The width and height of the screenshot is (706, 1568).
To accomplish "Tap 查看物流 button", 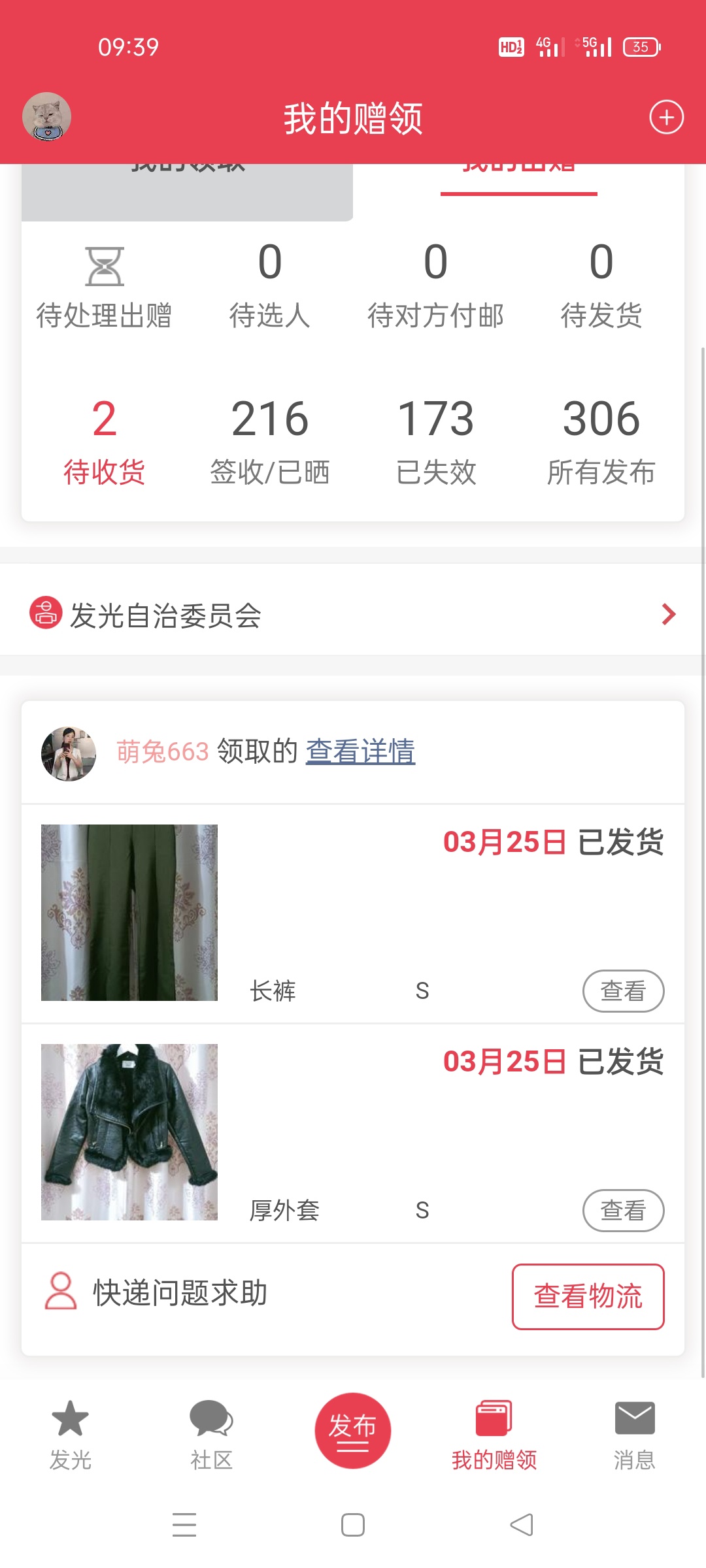I will [x=588, y=1297].
